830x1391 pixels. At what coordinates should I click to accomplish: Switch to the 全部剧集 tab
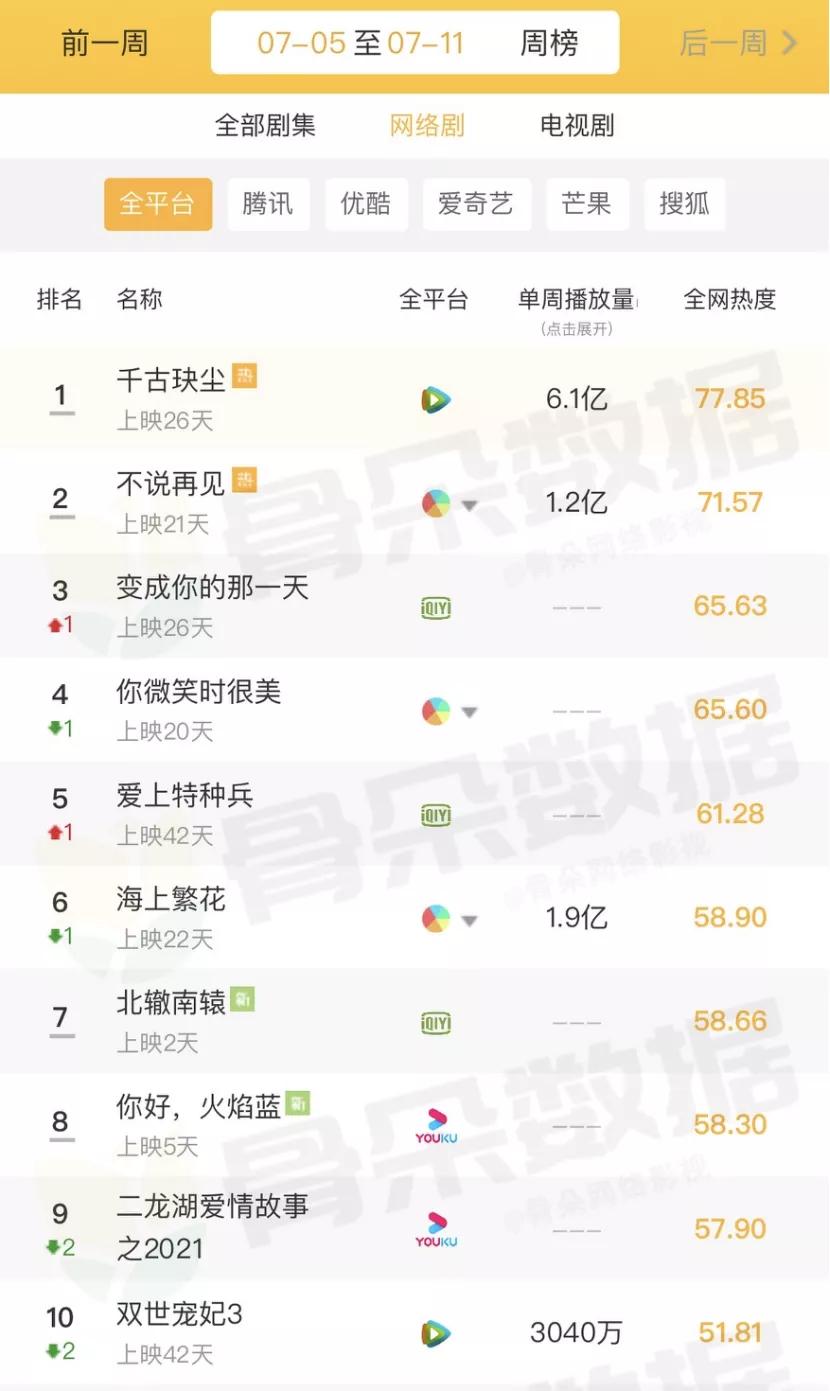(265, 126)
